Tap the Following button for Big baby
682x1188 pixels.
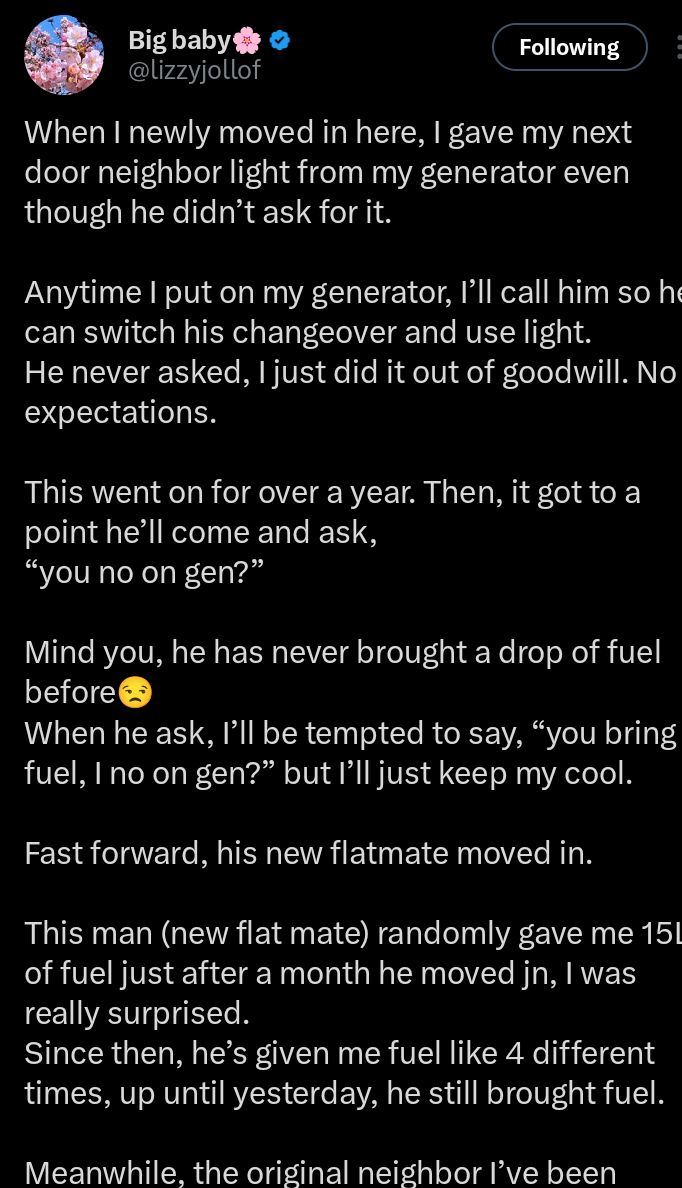tap(569, 47)
